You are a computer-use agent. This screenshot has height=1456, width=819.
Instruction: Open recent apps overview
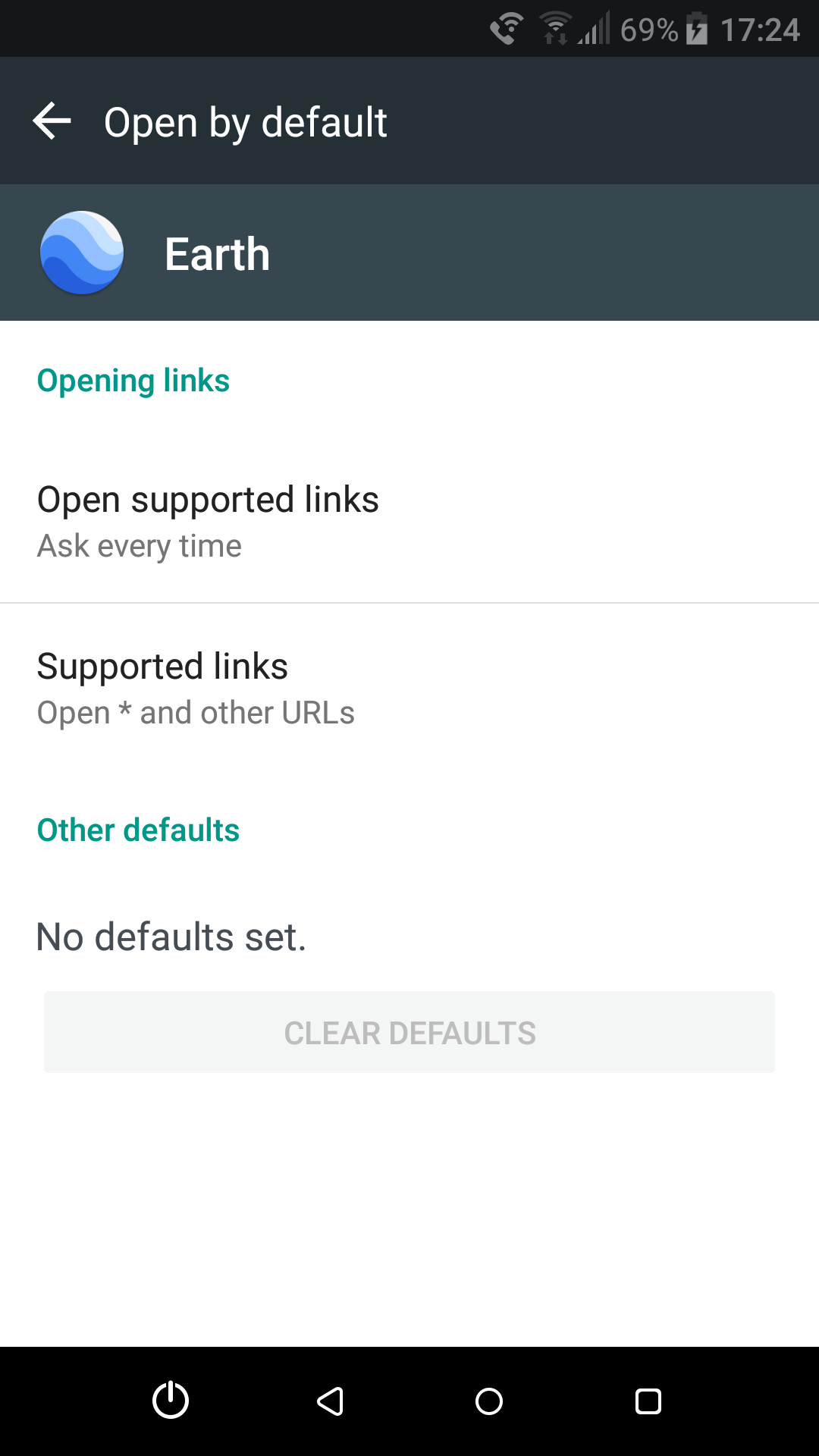pyautogui.click(x=648, y=1401)
